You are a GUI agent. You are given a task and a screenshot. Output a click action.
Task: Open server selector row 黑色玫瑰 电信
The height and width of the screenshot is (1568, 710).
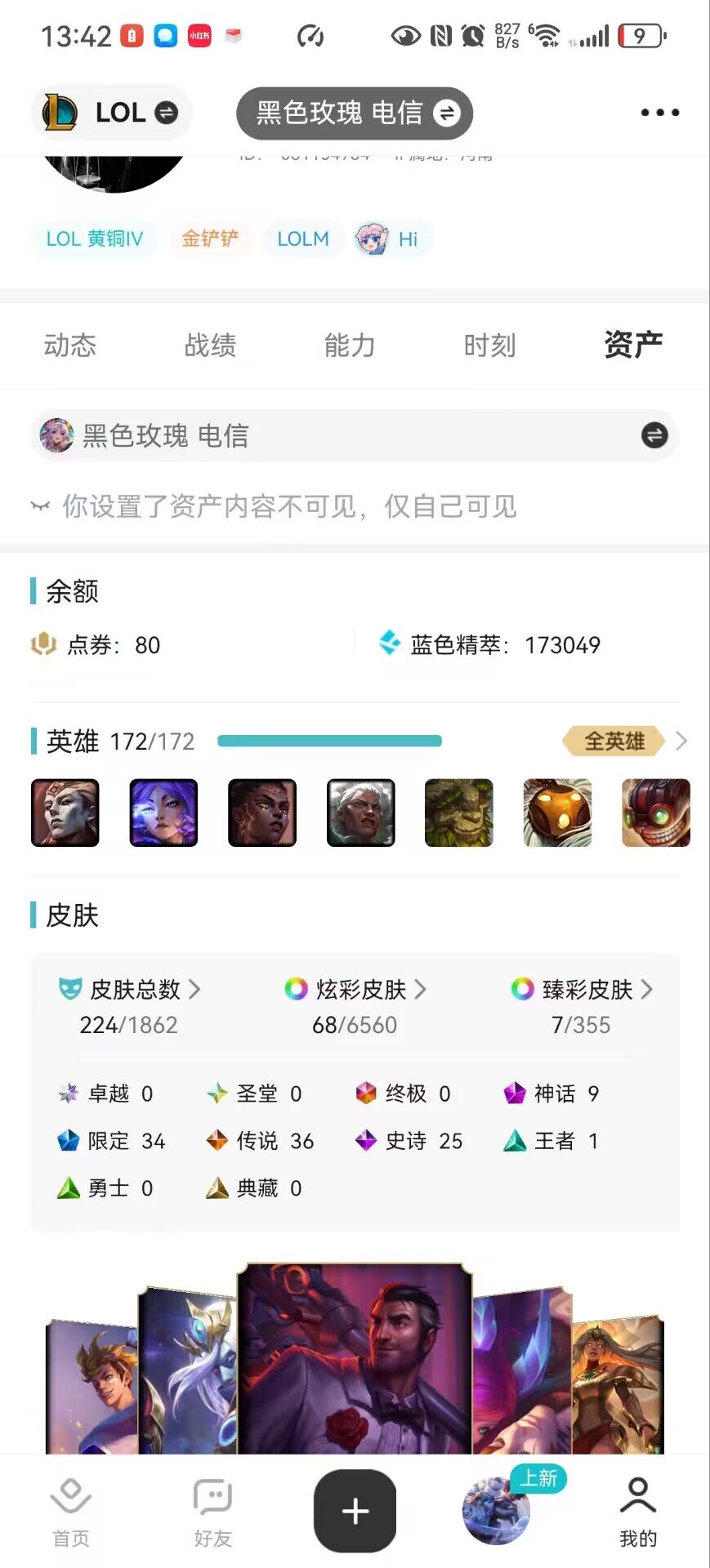355,435
